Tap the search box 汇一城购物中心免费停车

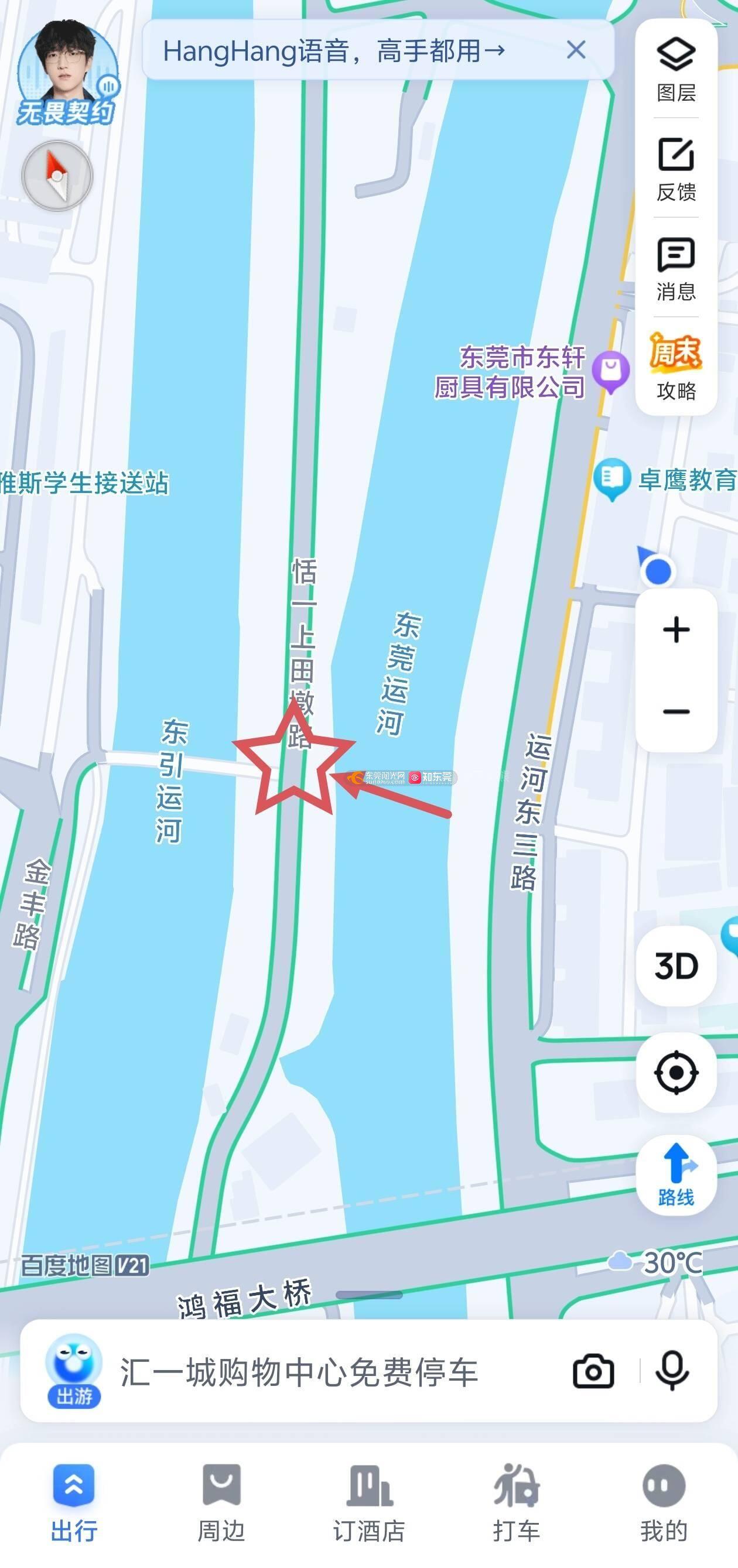coord(298,1372)
